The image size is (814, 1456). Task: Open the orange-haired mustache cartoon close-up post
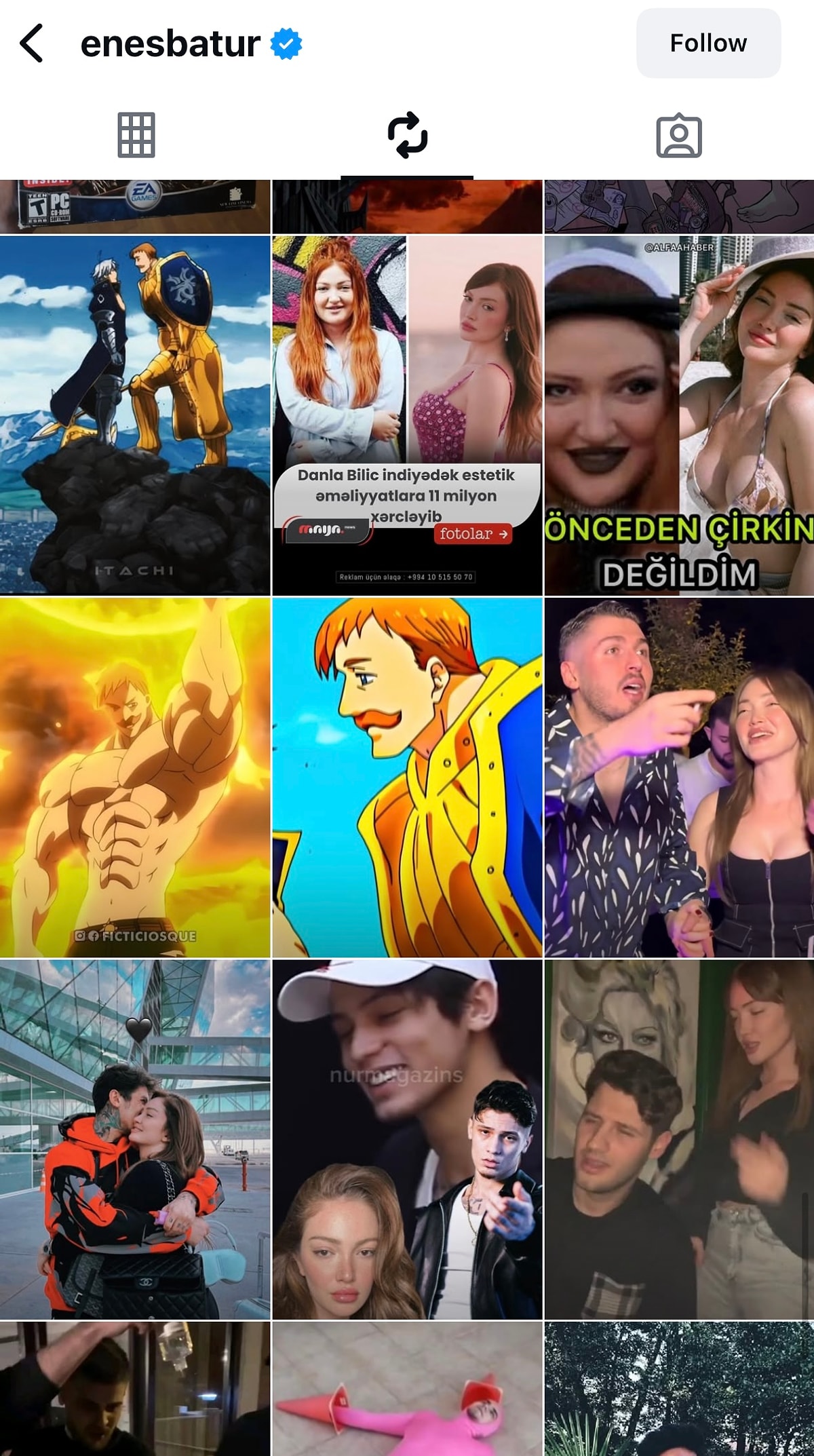coord(407,778)
